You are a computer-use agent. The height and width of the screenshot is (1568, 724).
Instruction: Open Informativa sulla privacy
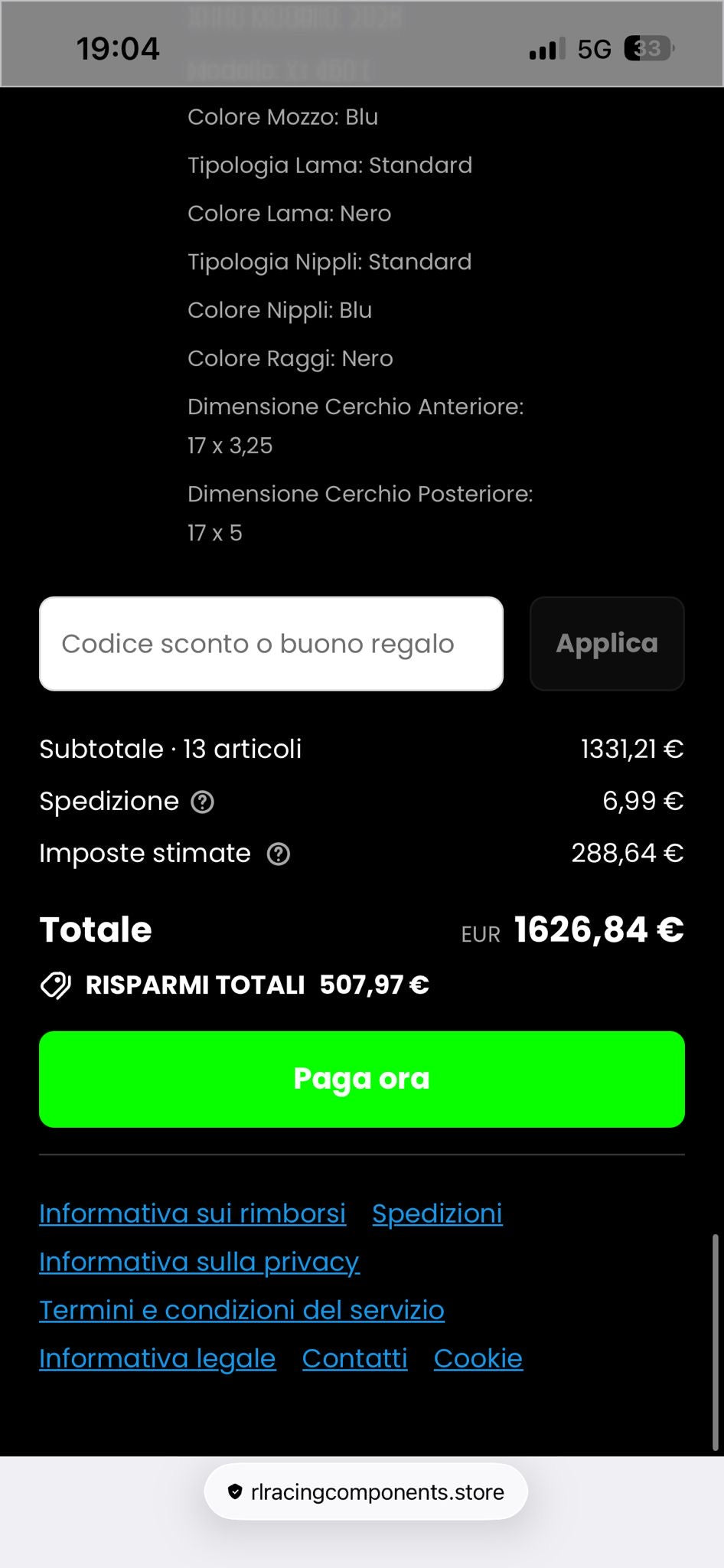(x=199, y=1262)
